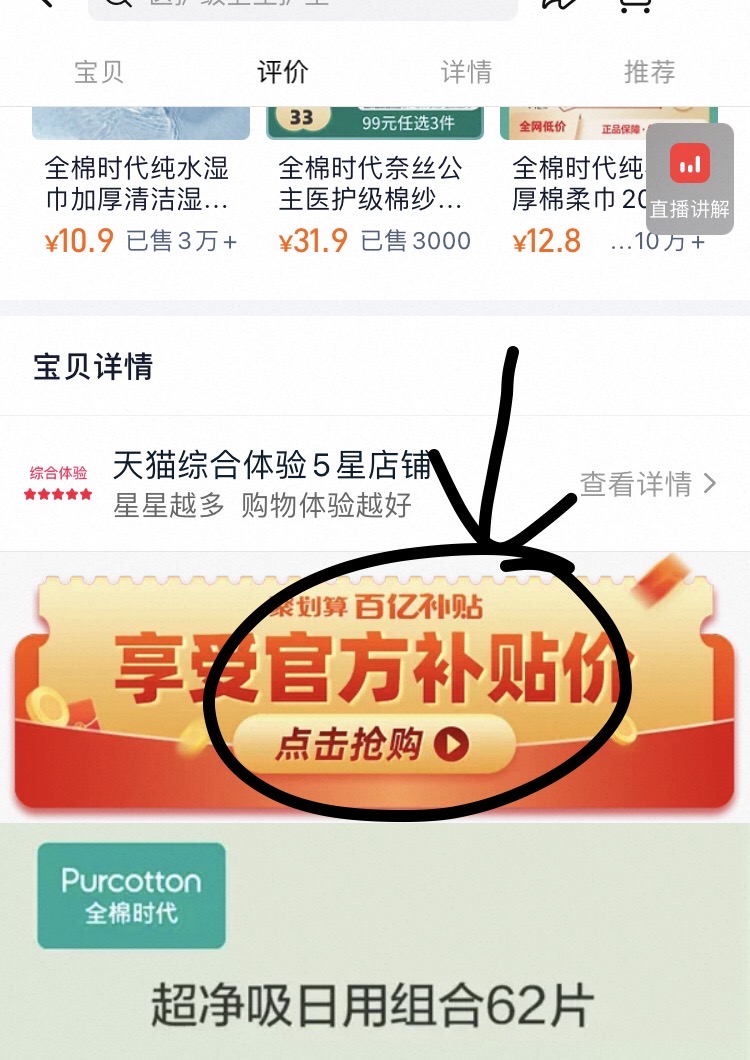Tap the 综合体验 five-star rating badge
Screen dimensions: 750x1060
[57, 480]
